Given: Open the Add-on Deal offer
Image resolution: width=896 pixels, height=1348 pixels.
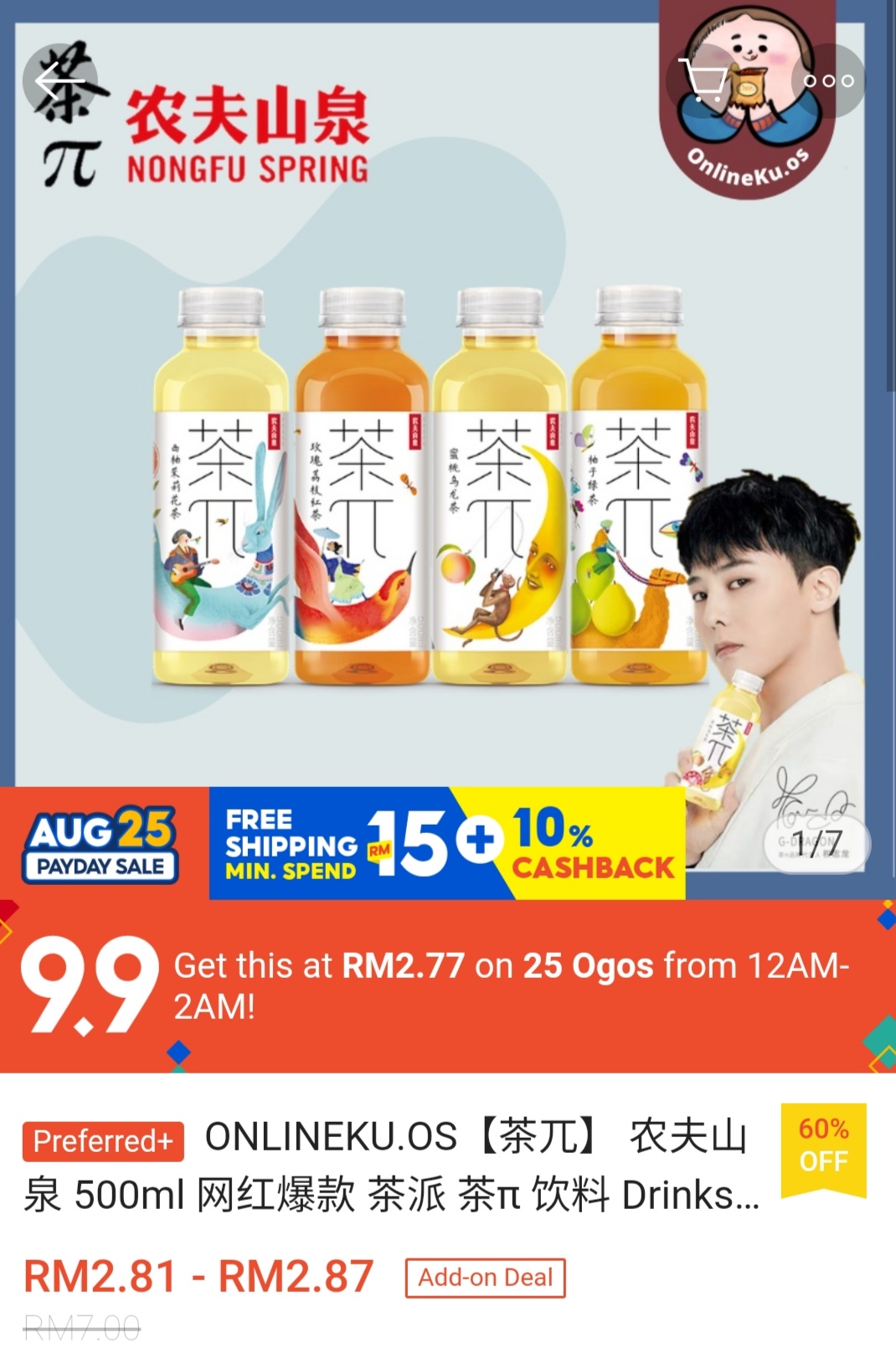Looking at the screenshot, I should (485, 1278).
